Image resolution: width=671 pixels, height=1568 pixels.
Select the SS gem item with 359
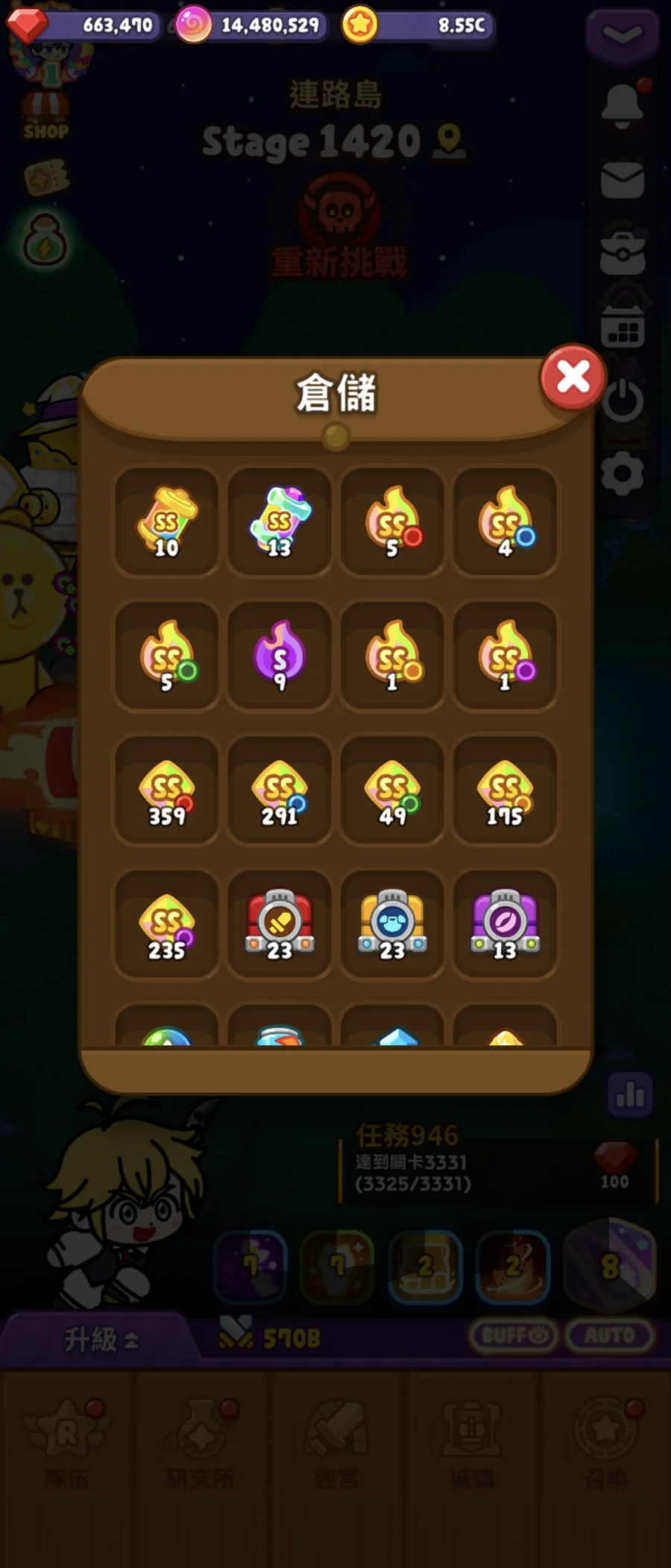pyautogui.click(x=166, y=791)
